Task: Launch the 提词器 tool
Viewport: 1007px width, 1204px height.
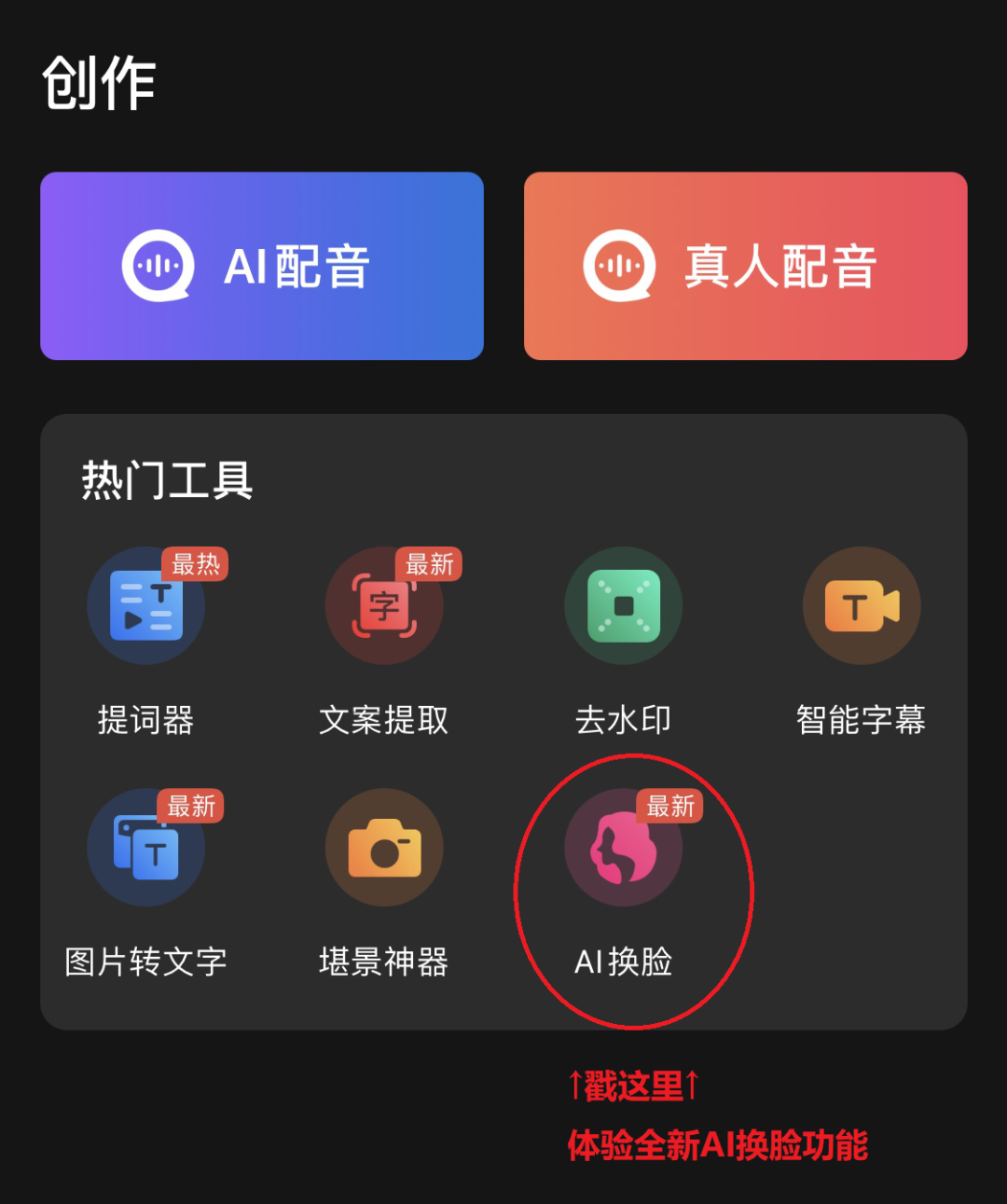Action: click(146, 606)
